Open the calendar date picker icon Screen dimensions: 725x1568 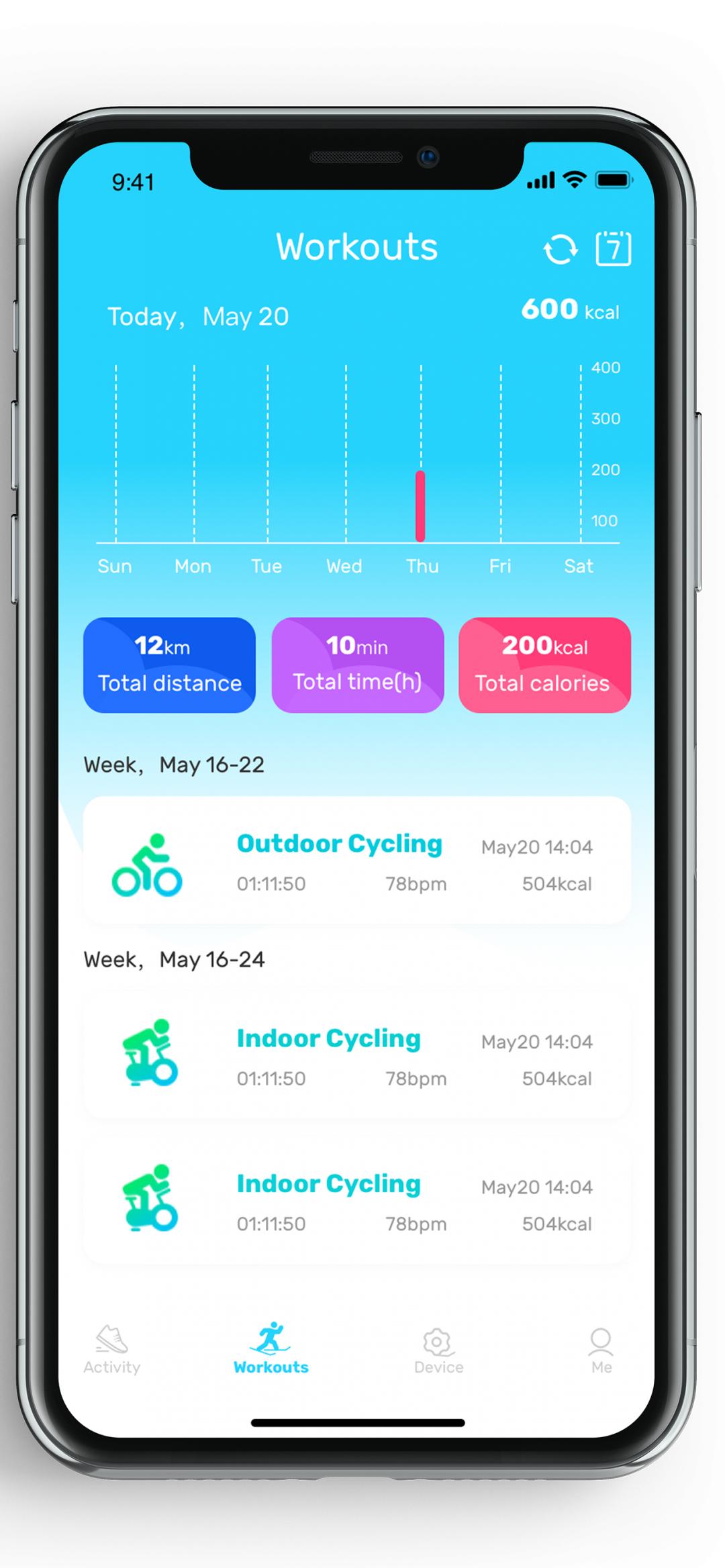click(614, 248)
